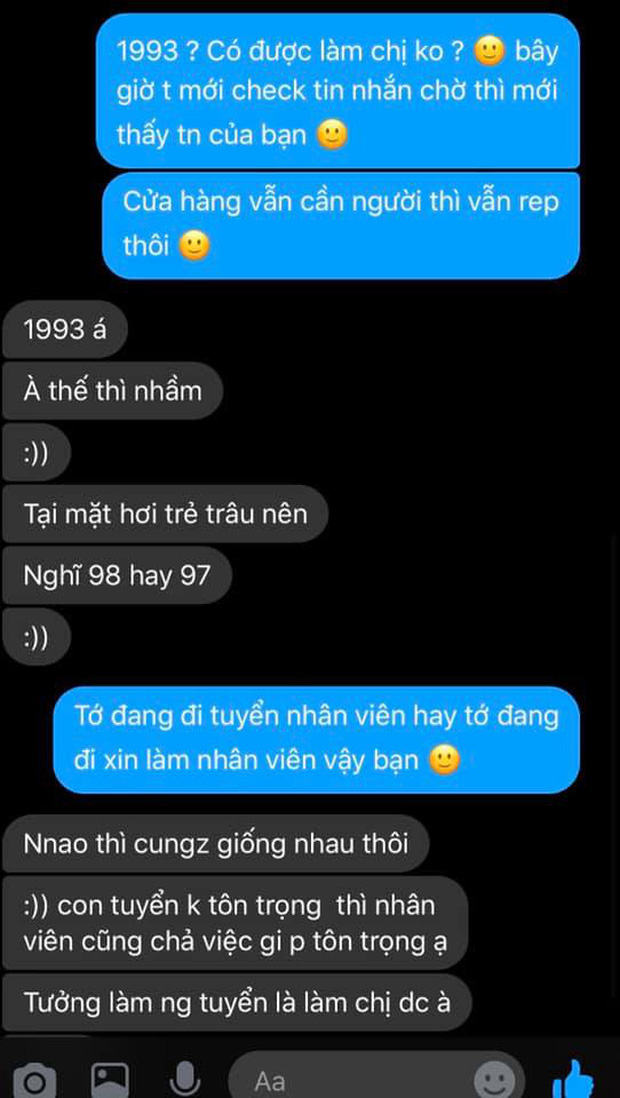Open the photo gallery picker
Viewport: 620px width, 1098px height.
tap(111, 1081)
